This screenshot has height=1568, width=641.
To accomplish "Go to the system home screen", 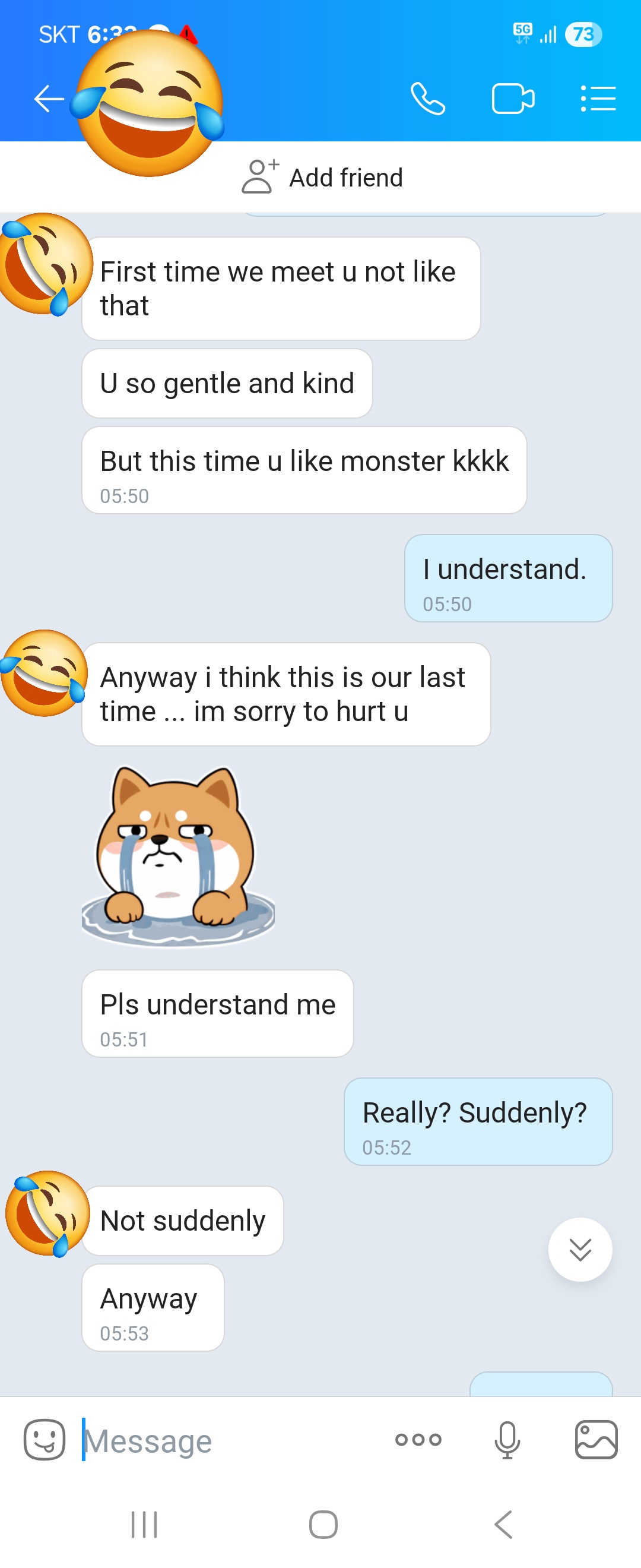I will 323,1524.
